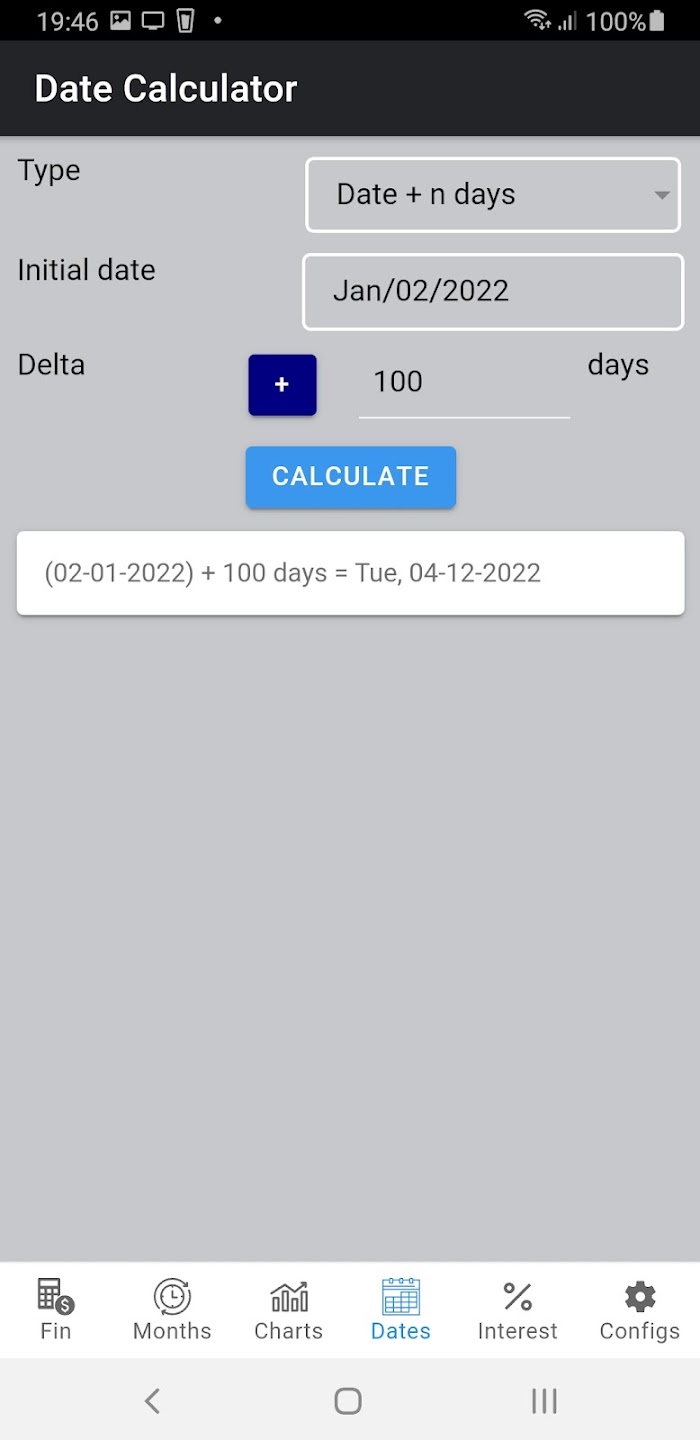Expand the Type dropdown

pyautogui.click(x=492, y=195)
